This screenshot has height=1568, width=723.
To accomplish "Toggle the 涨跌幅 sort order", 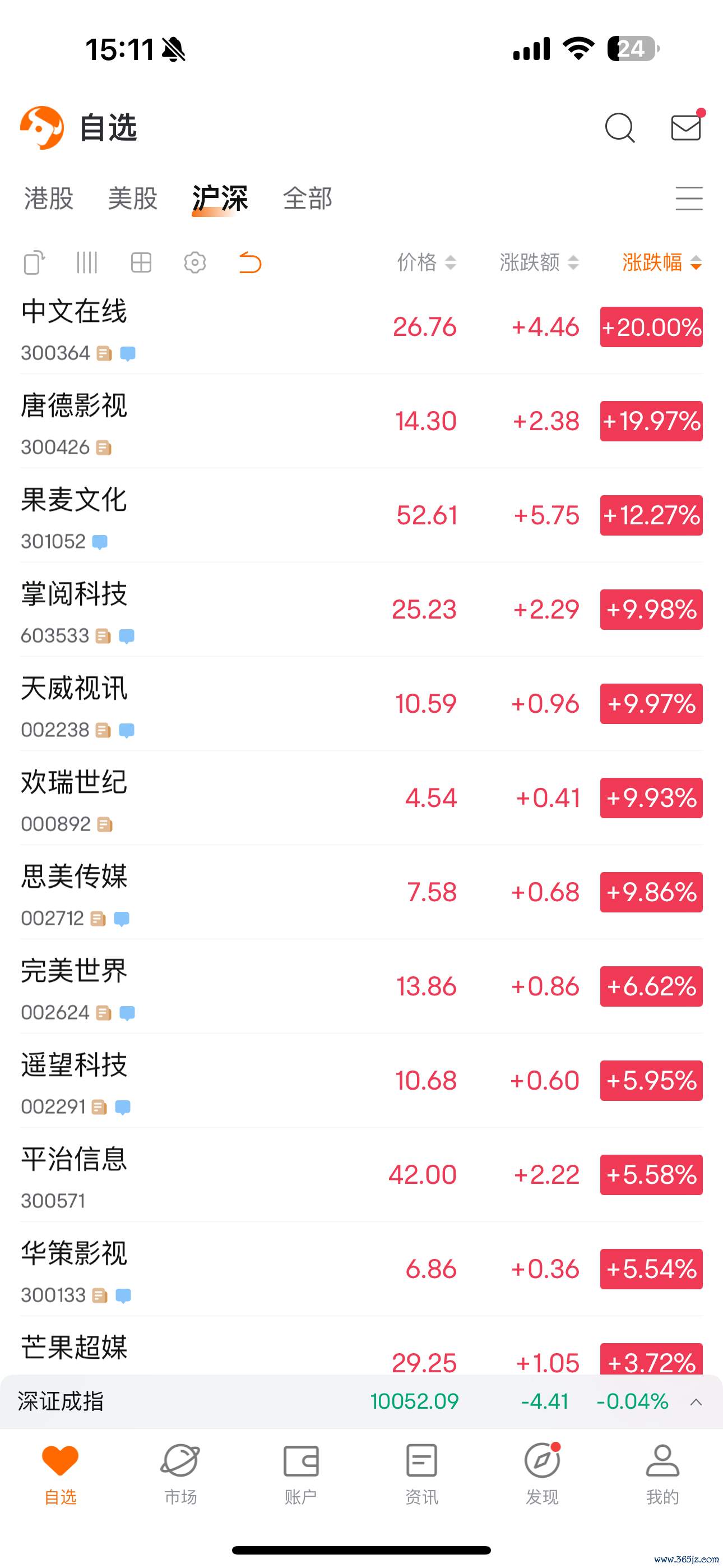I will pos(662,263).
